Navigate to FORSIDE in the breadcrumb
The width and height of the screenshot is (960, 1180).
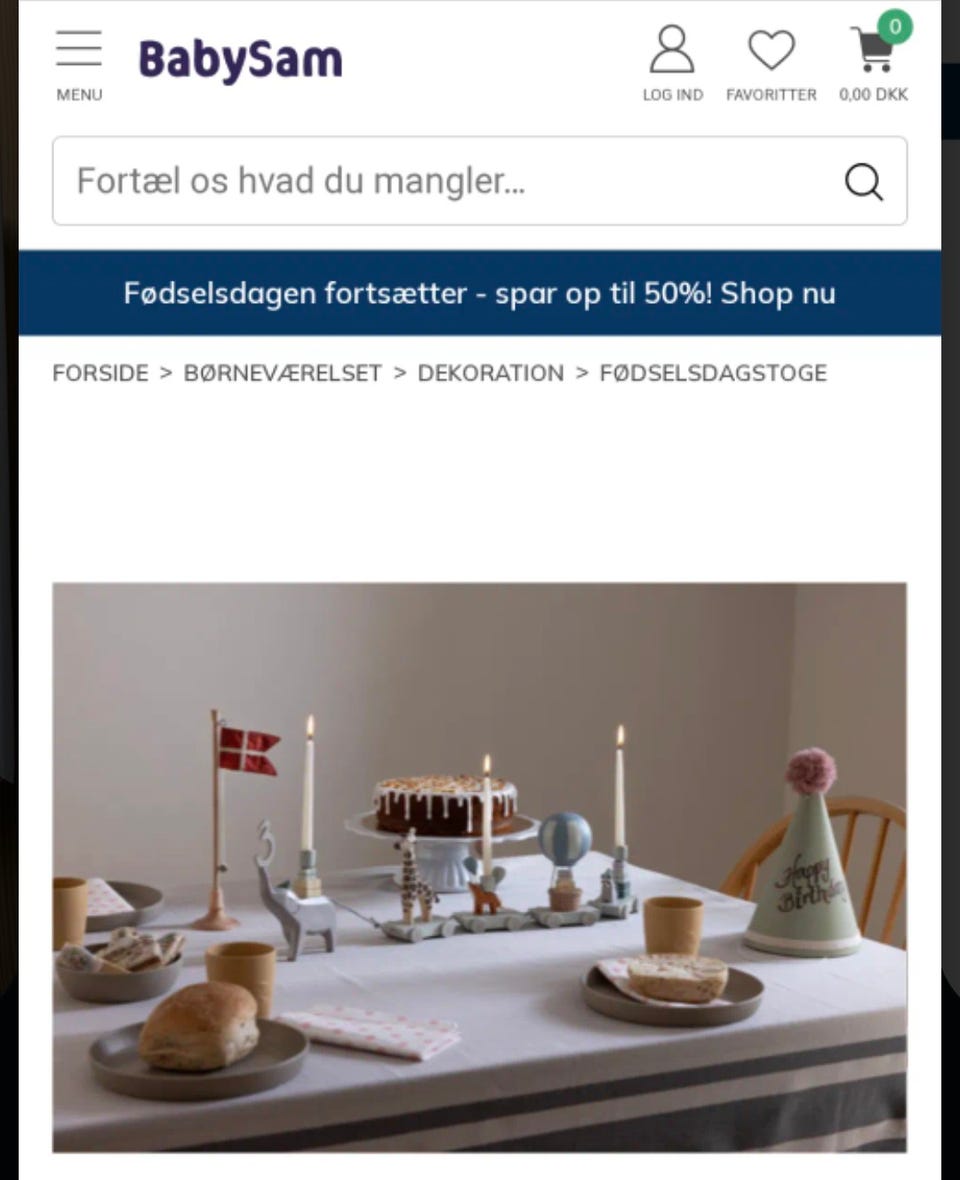point(100,373)
